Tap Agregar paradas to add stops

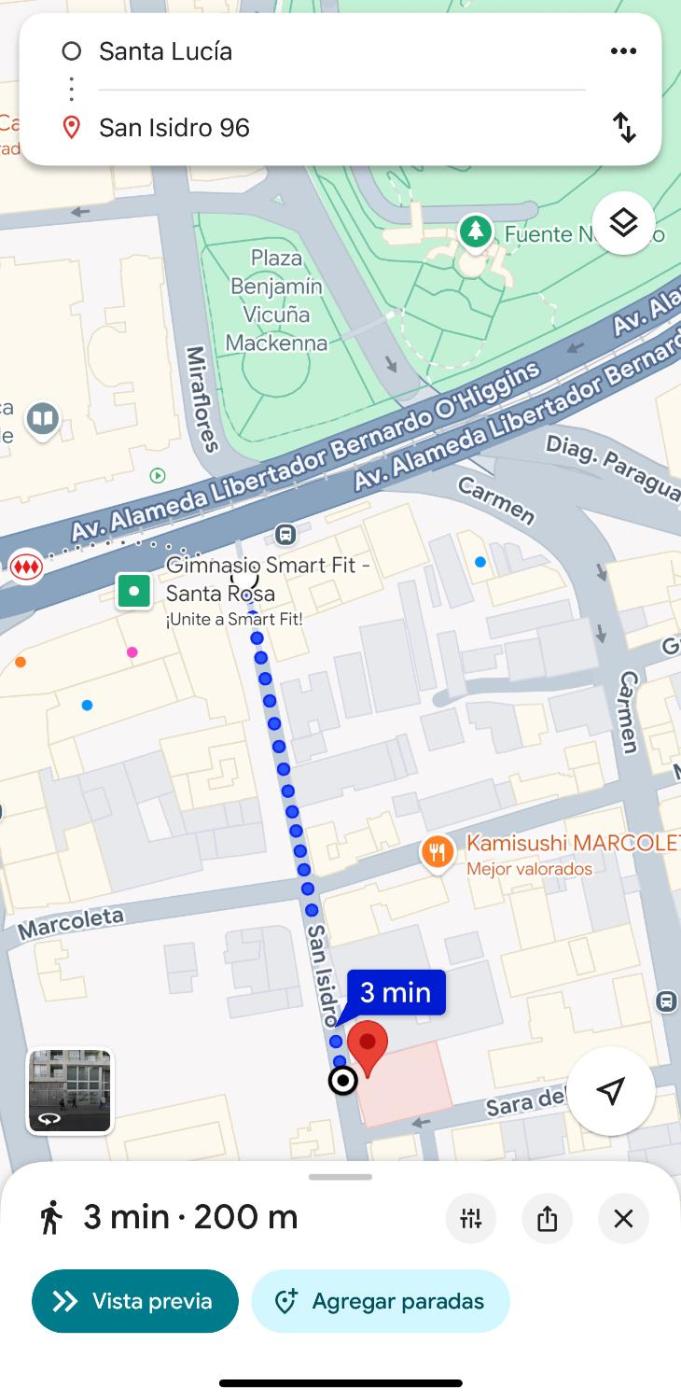click(x=380, y=1301)
